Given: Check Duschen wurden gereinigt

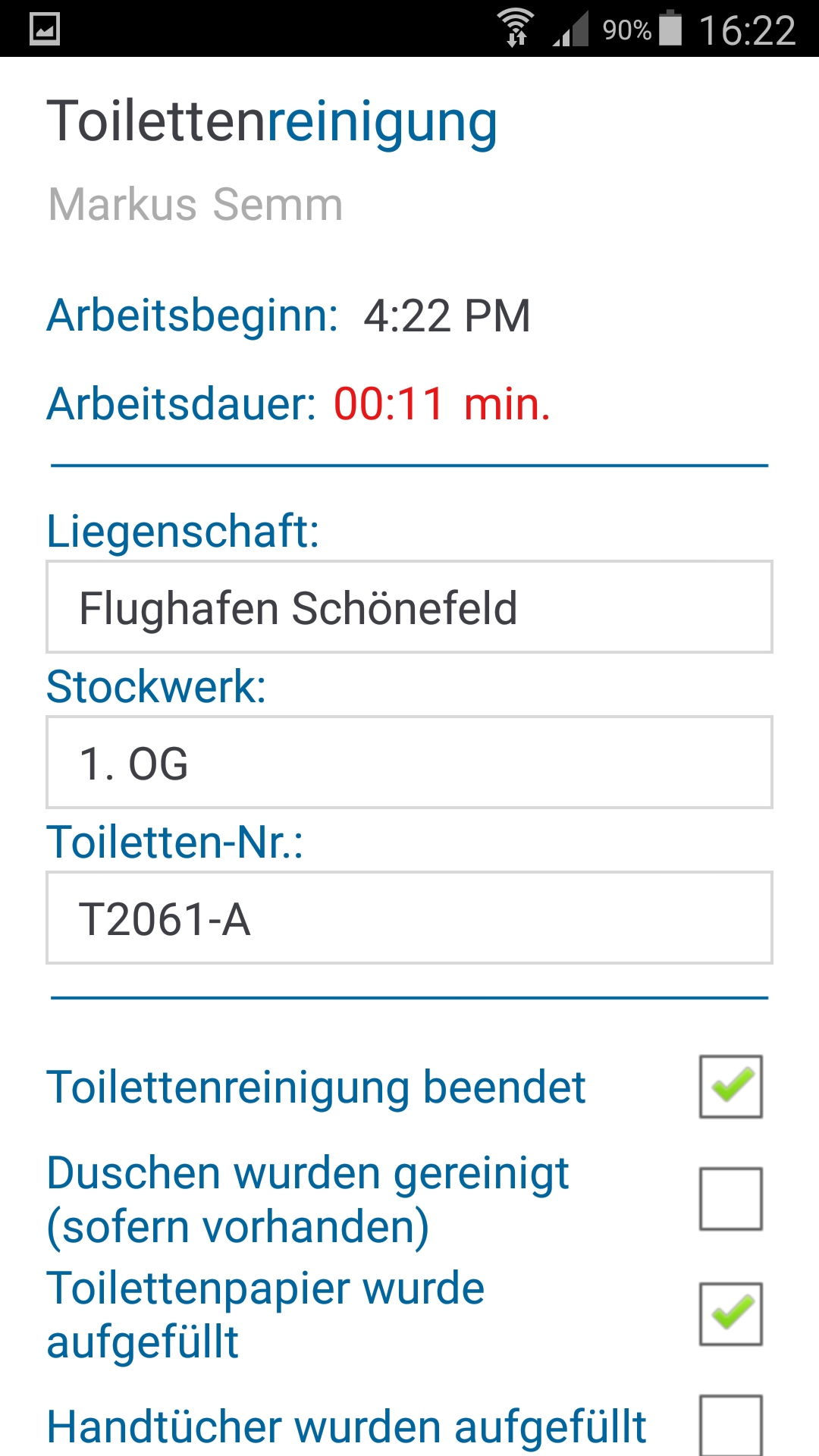Looking at the screenshot, I should [x=730, y=1199].
